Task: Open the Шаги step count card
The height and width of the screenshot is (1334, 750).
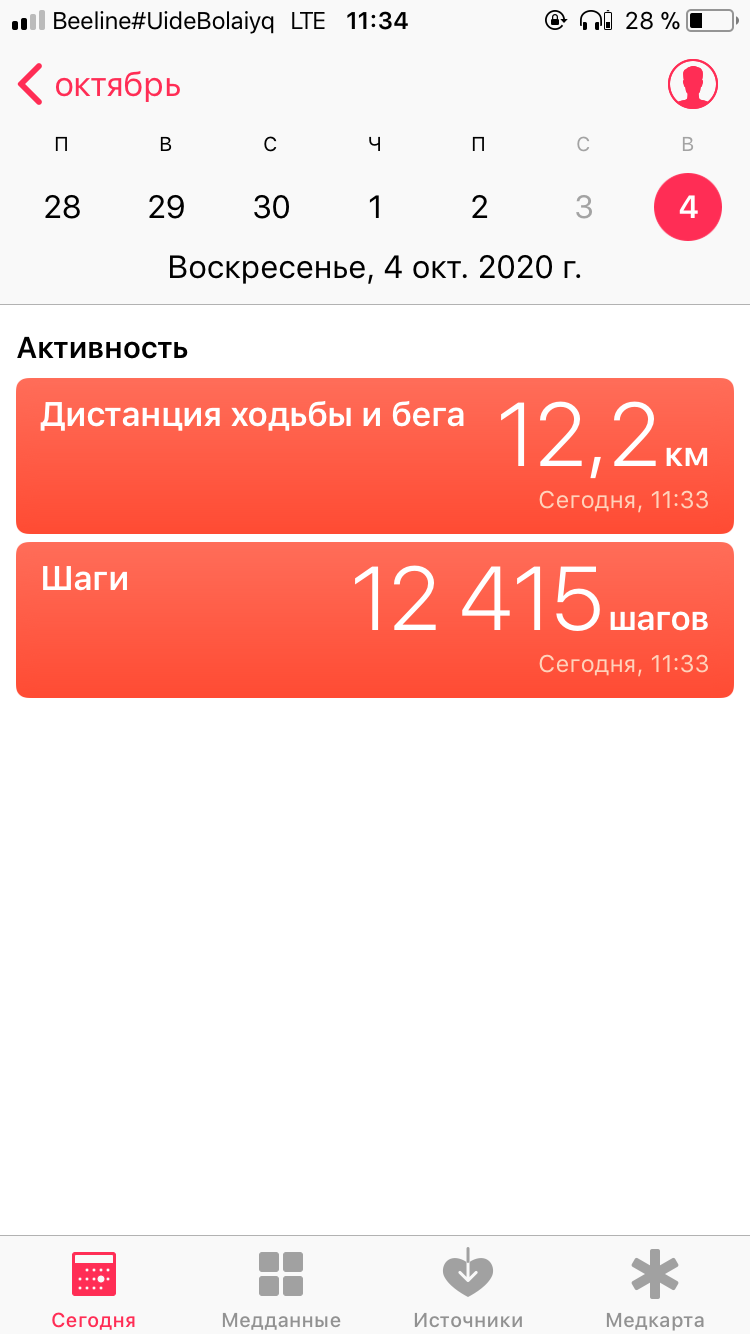Action: point(375,620)
